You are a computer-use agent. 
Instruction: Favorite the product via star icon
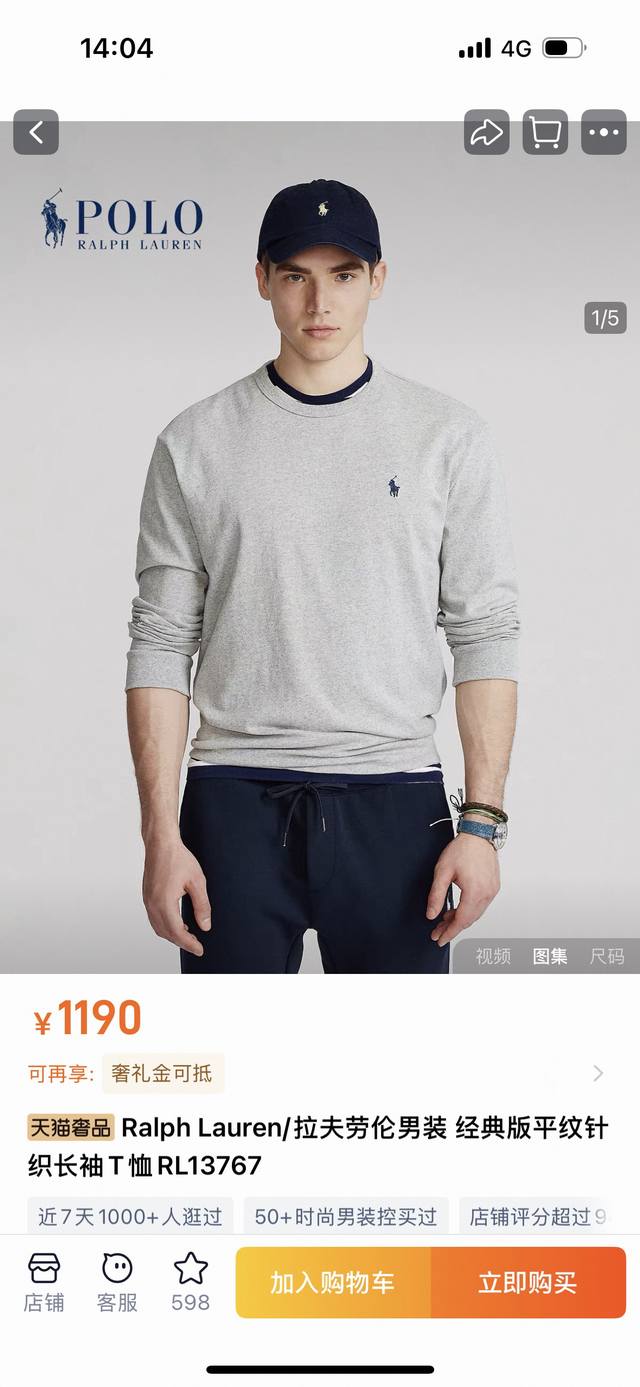190,1281
